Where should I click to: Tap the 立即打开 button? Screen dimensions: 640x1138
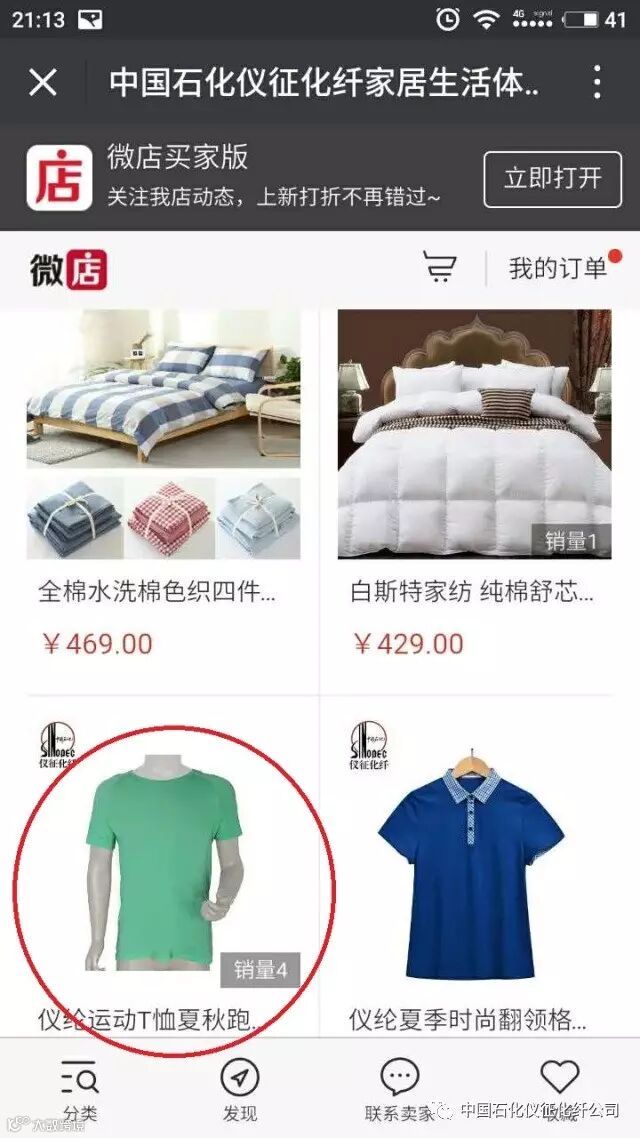click(x=552, y=179)
